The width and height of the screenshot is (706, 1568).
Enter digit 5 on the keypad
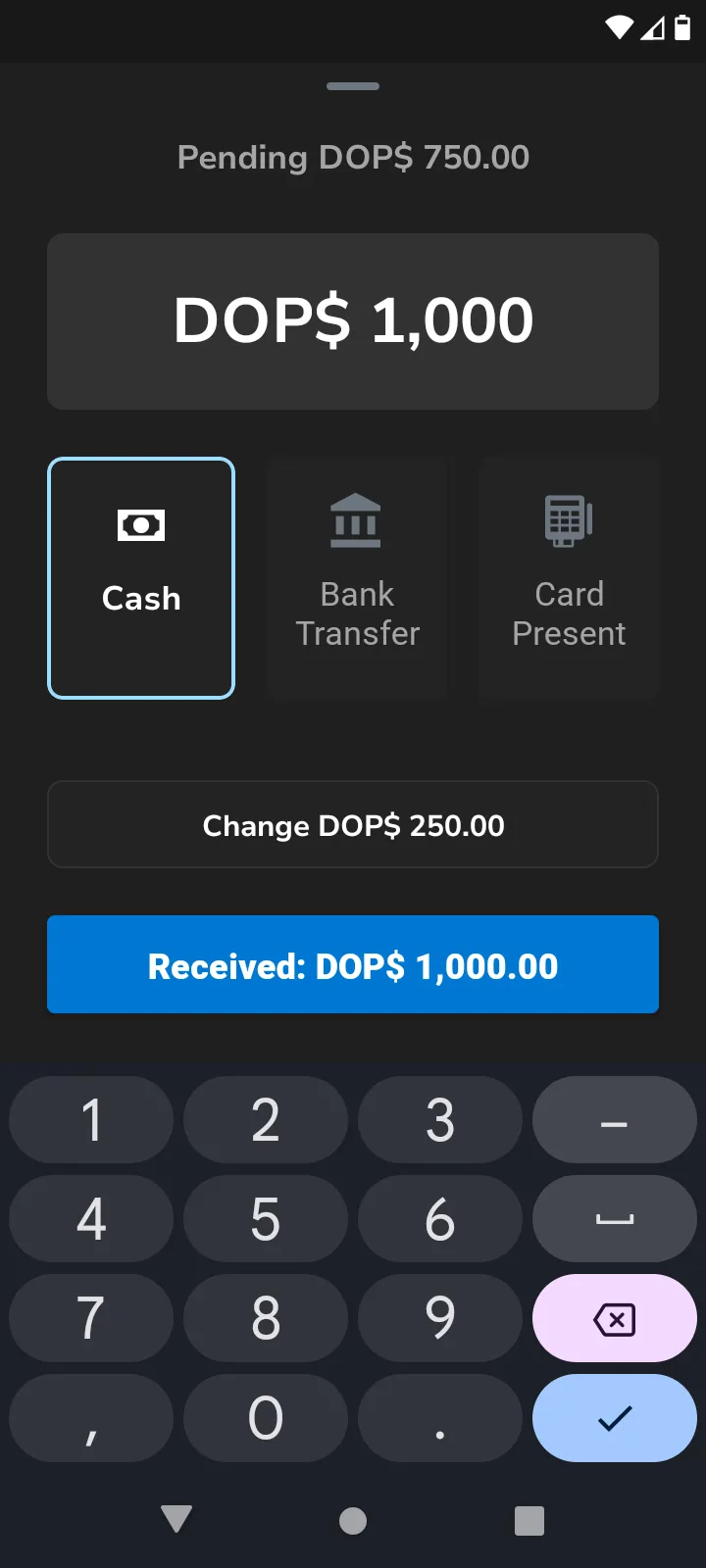[x=266, y=1218]
